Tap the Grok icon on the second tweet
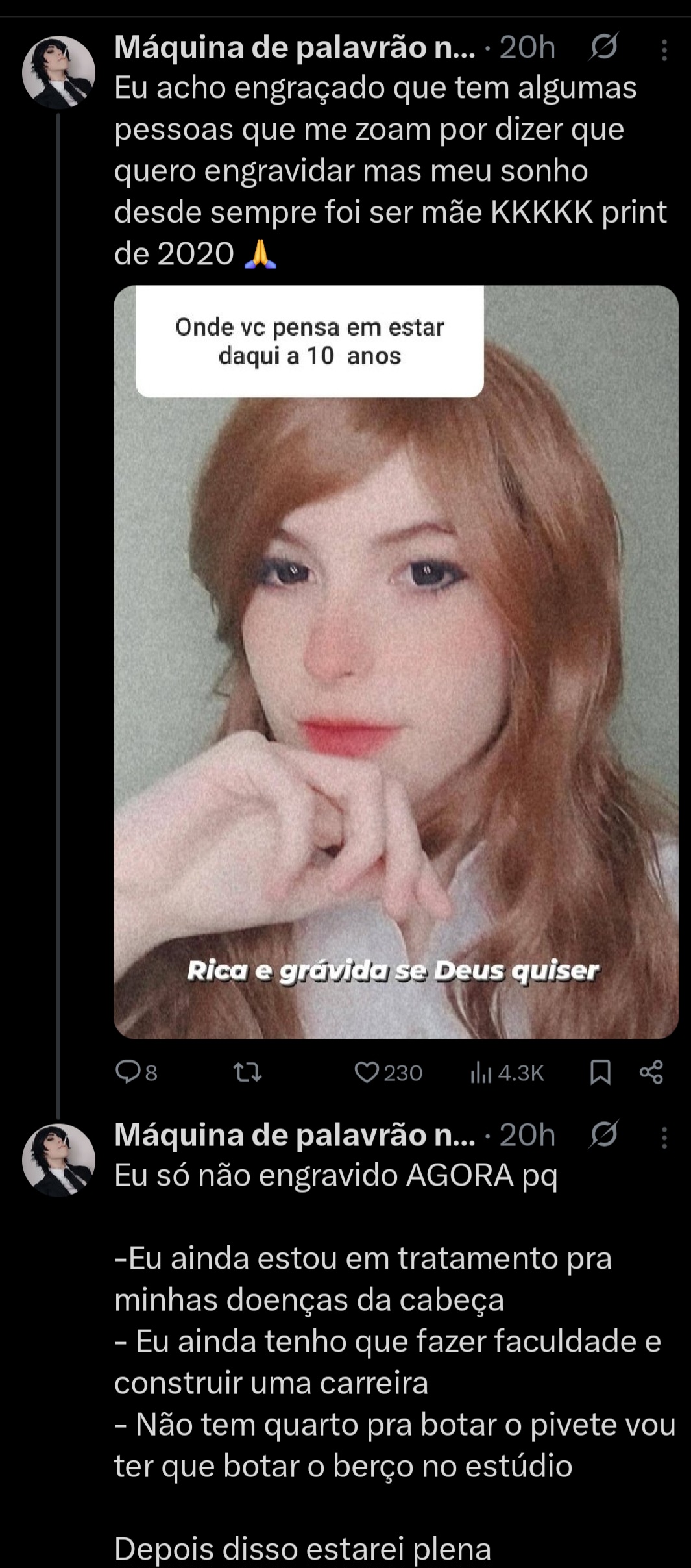Image resolution: width=691 pixels, height=1568 pixels. (x=603, y=1135)
